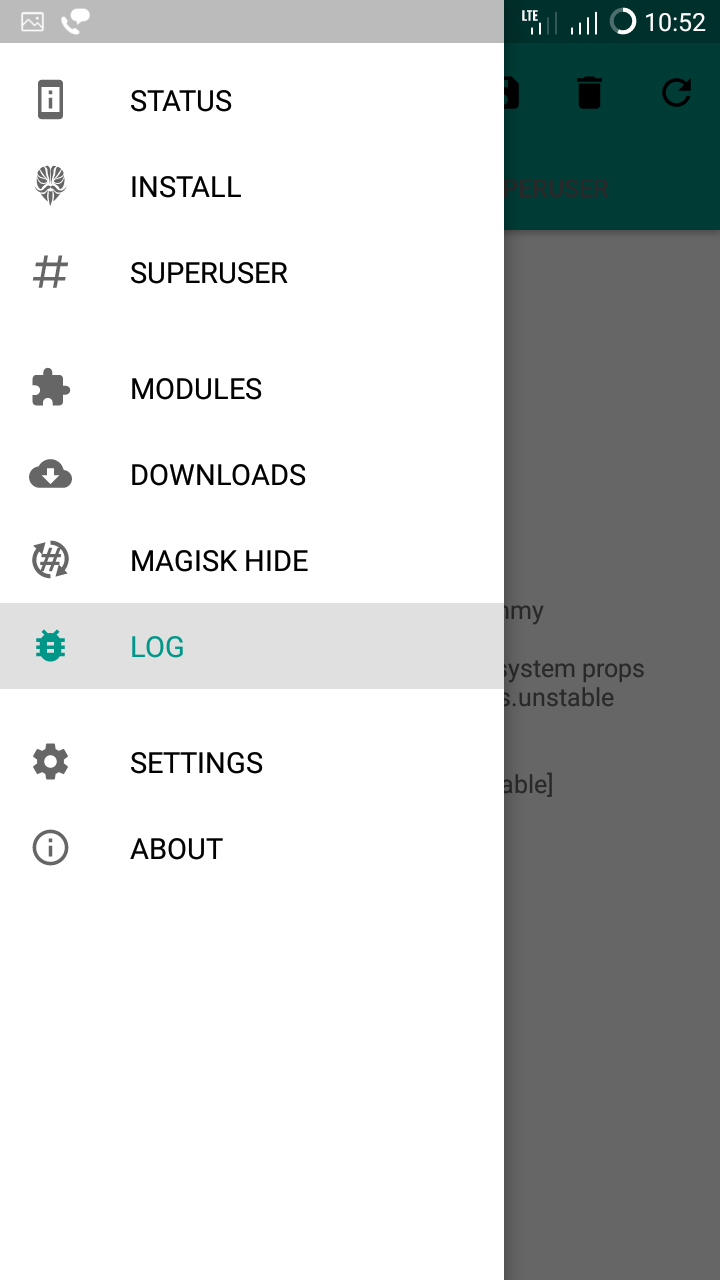Tap the Downloads cloud icon

[50, 474]
